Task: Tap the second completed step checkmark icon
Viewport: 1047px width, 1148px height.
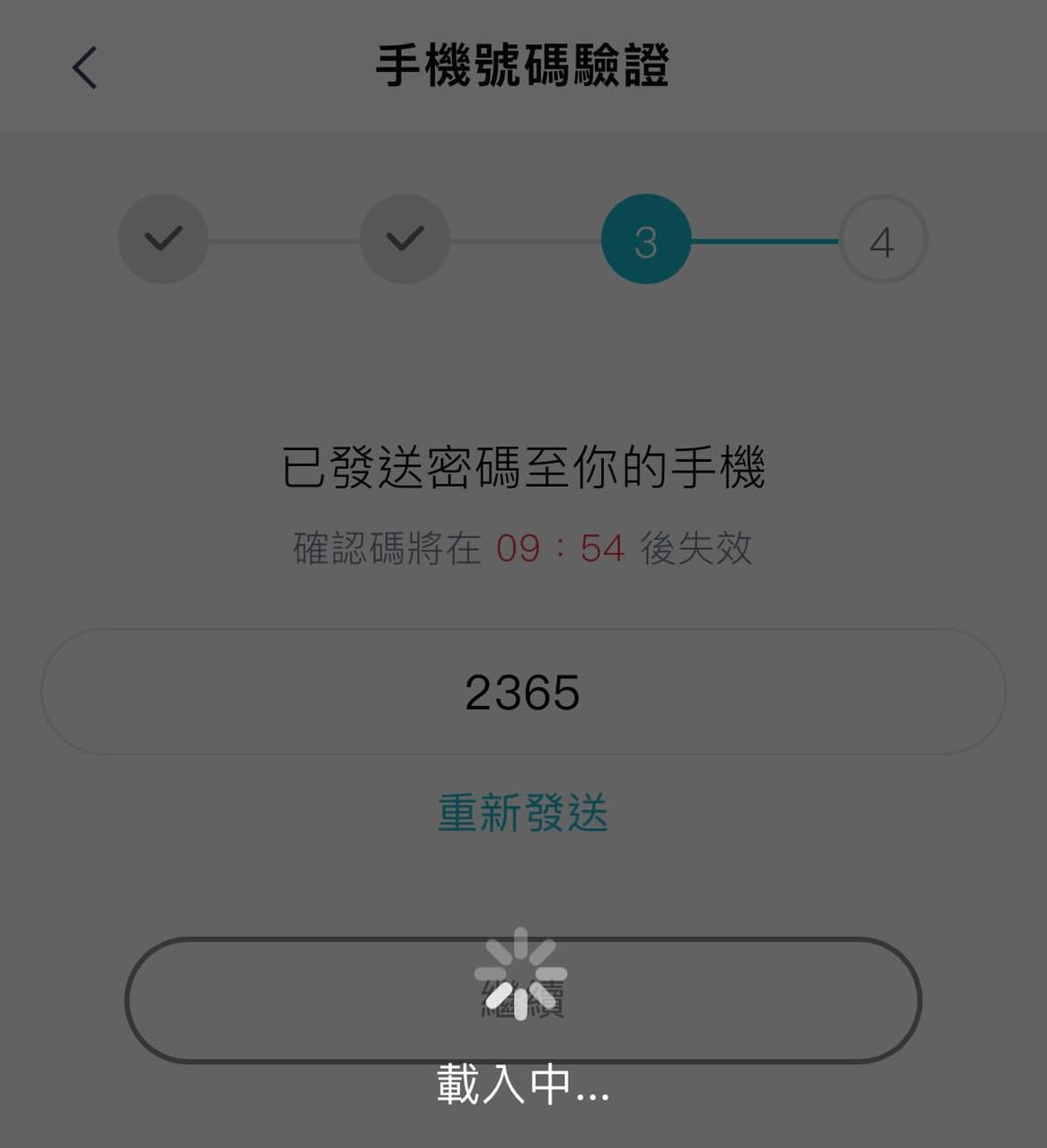Action: tap(405, 239)
